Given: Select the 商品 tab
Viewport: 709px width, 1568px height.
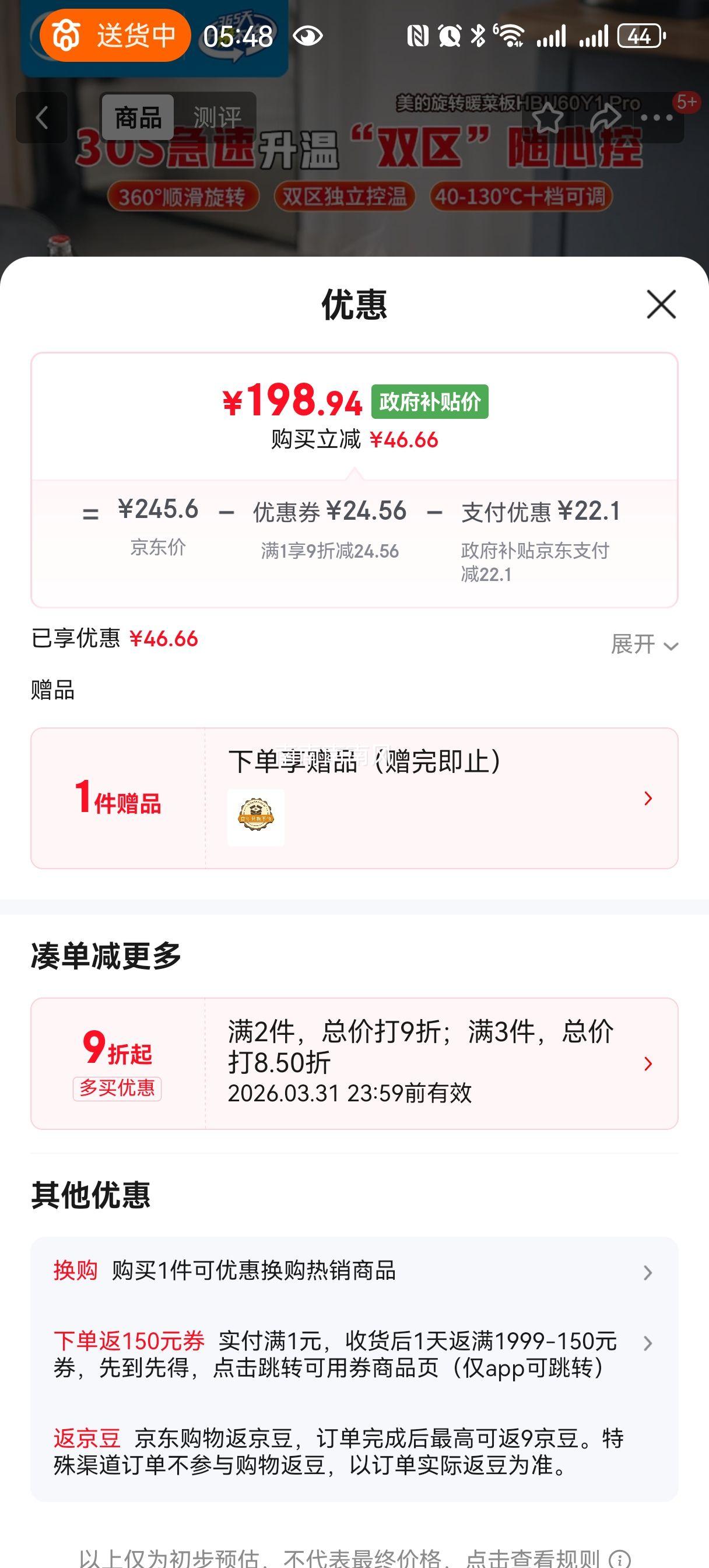Looking at the screenshot, I should (x=138, y=117).
